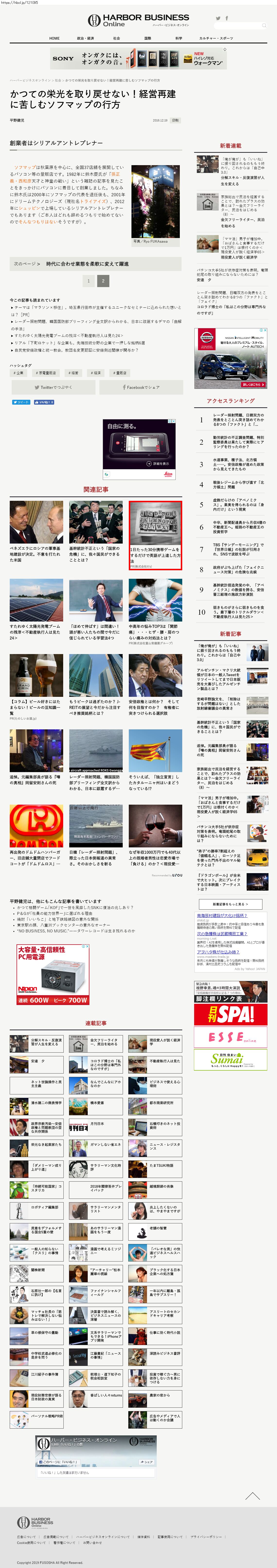Open ESSE online banner
Screen dimensions: 277x1568
tap(230, 1037)
